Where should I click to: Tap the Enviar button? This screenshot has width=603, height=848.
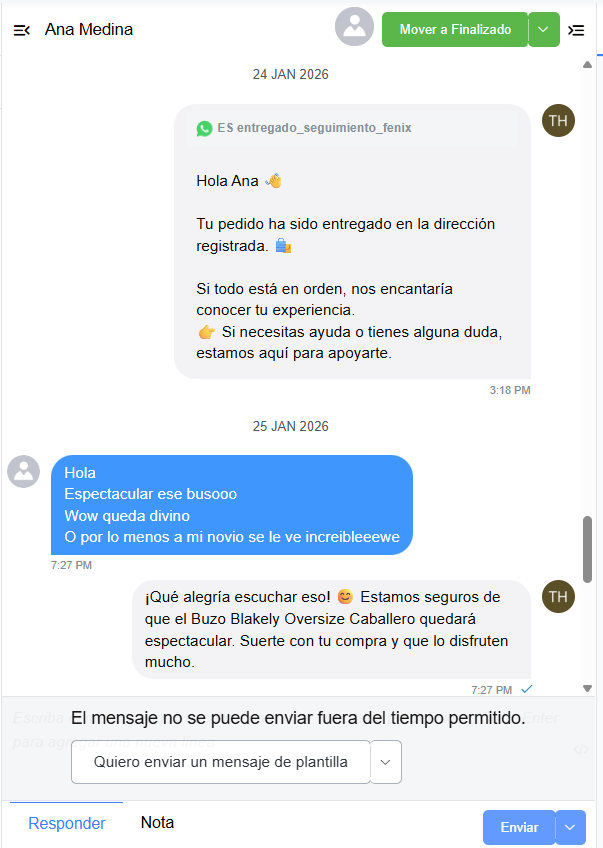pos(519,827)
